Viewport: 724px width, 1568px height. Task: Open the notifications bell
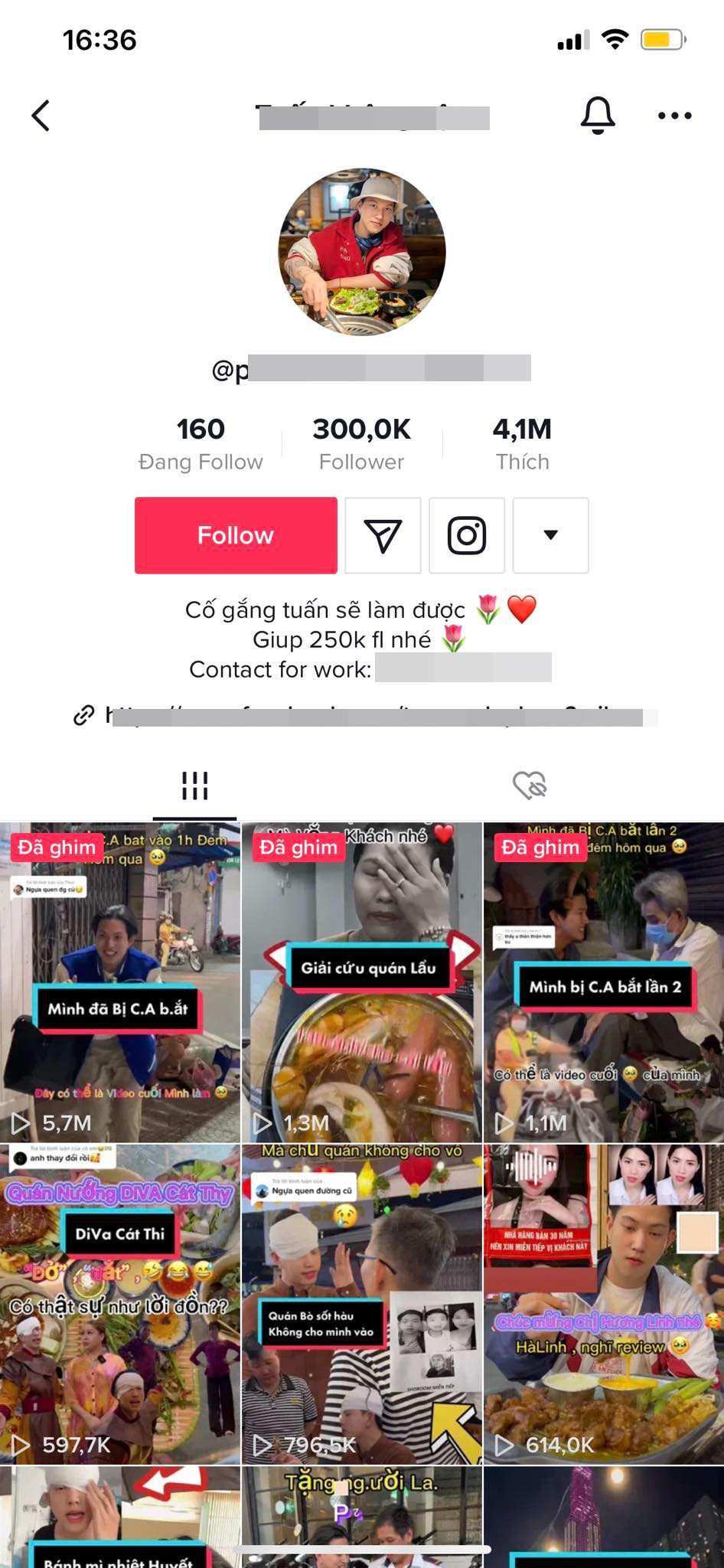point(598,116)
